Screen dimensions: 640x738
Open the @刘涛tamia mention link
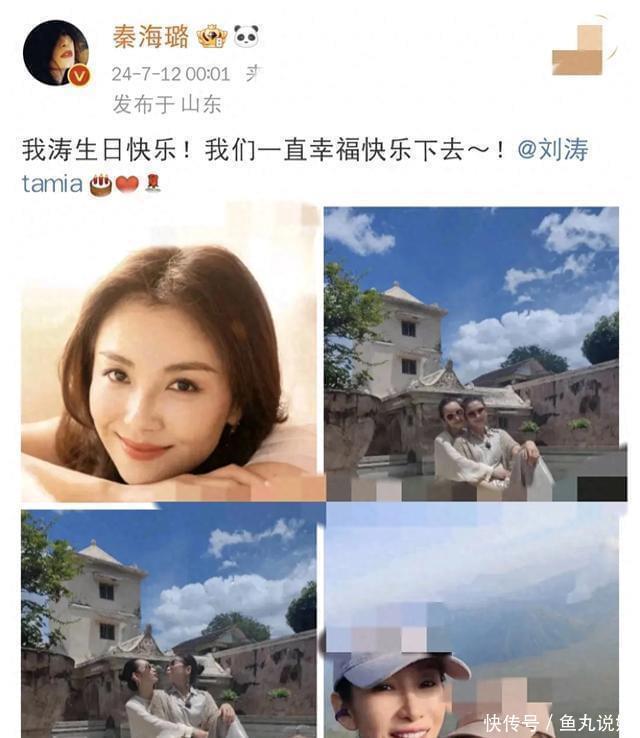point(551,152)
